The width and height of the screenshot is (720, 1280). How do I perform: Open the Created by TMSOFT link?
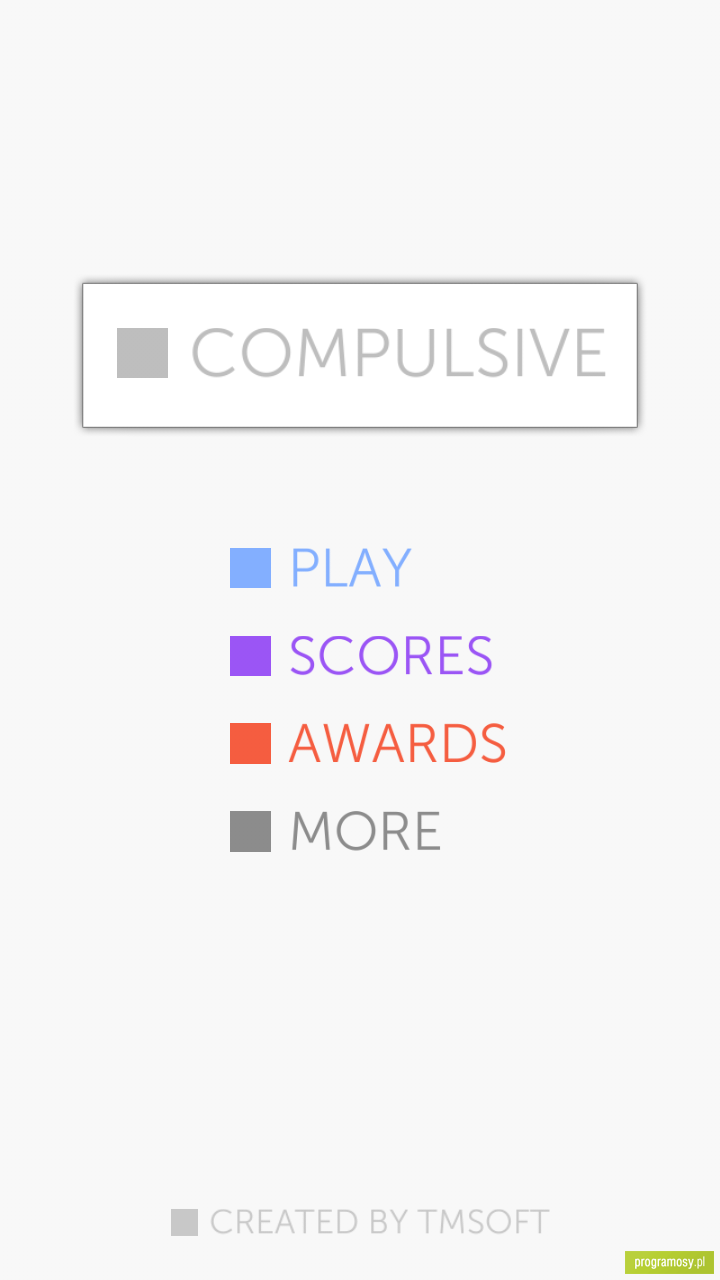click(360, 1222)
